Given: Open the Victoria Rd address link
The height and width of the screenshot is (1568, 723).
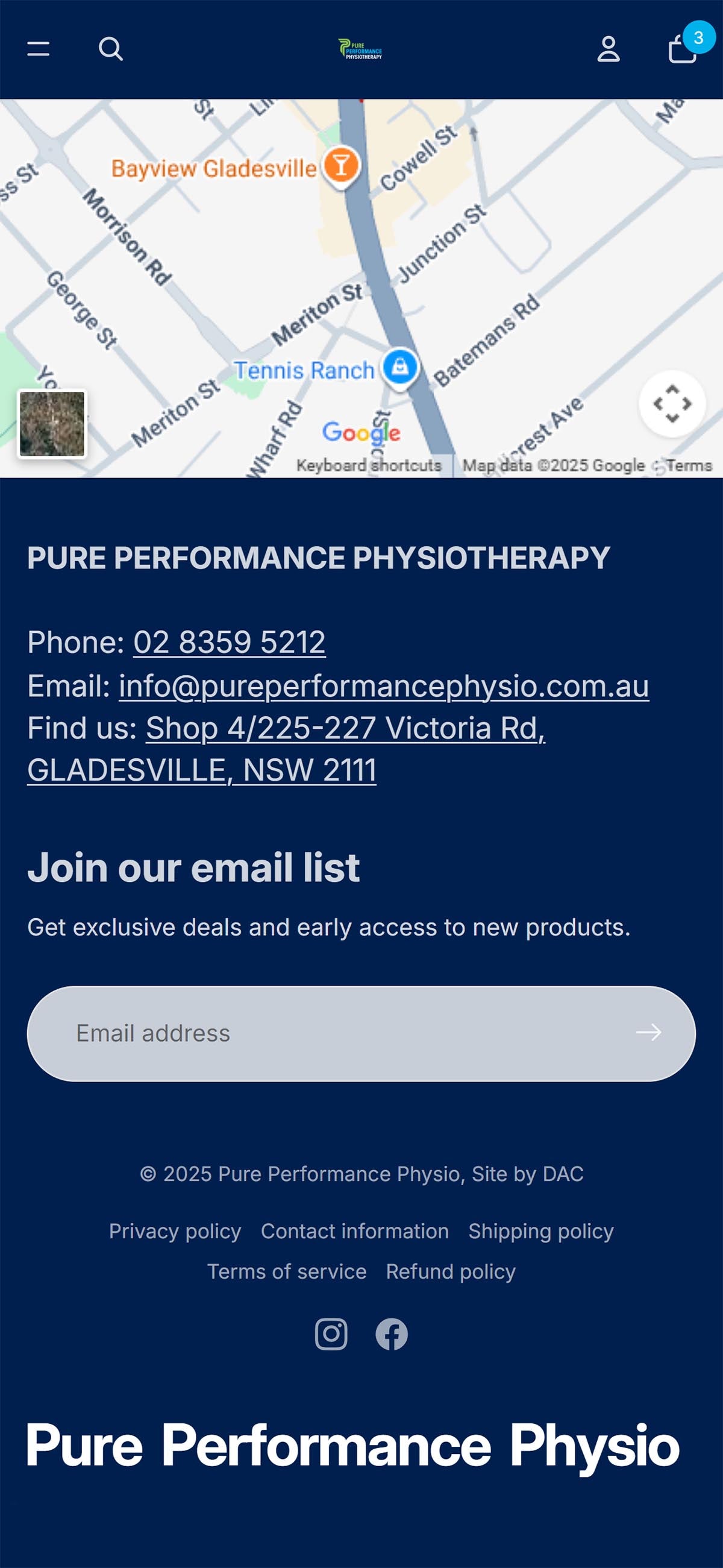Looking at the screenshot, I should pyautogui.click(x=345, y=728).
